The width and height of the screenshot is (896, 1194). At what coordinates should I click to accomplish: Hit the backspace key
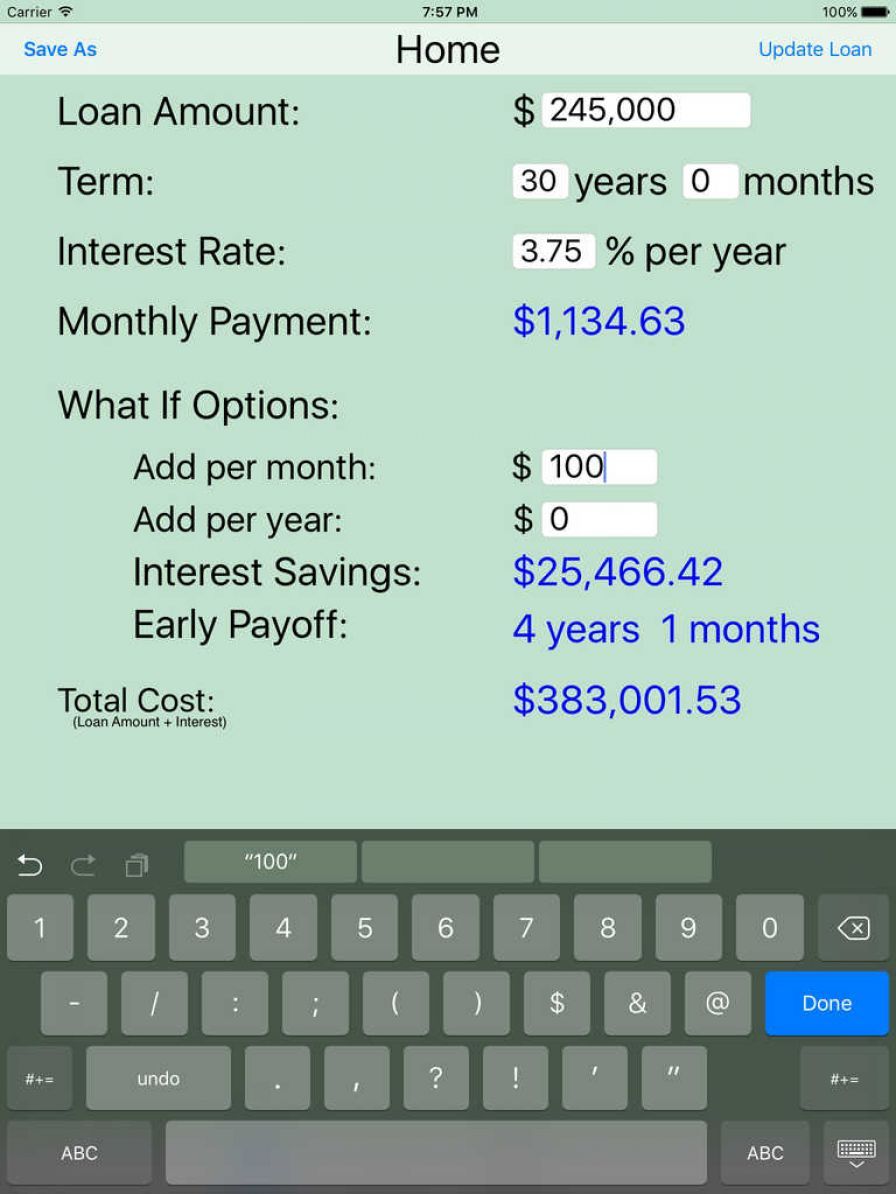pyautogui.click(x=852, y=928)
